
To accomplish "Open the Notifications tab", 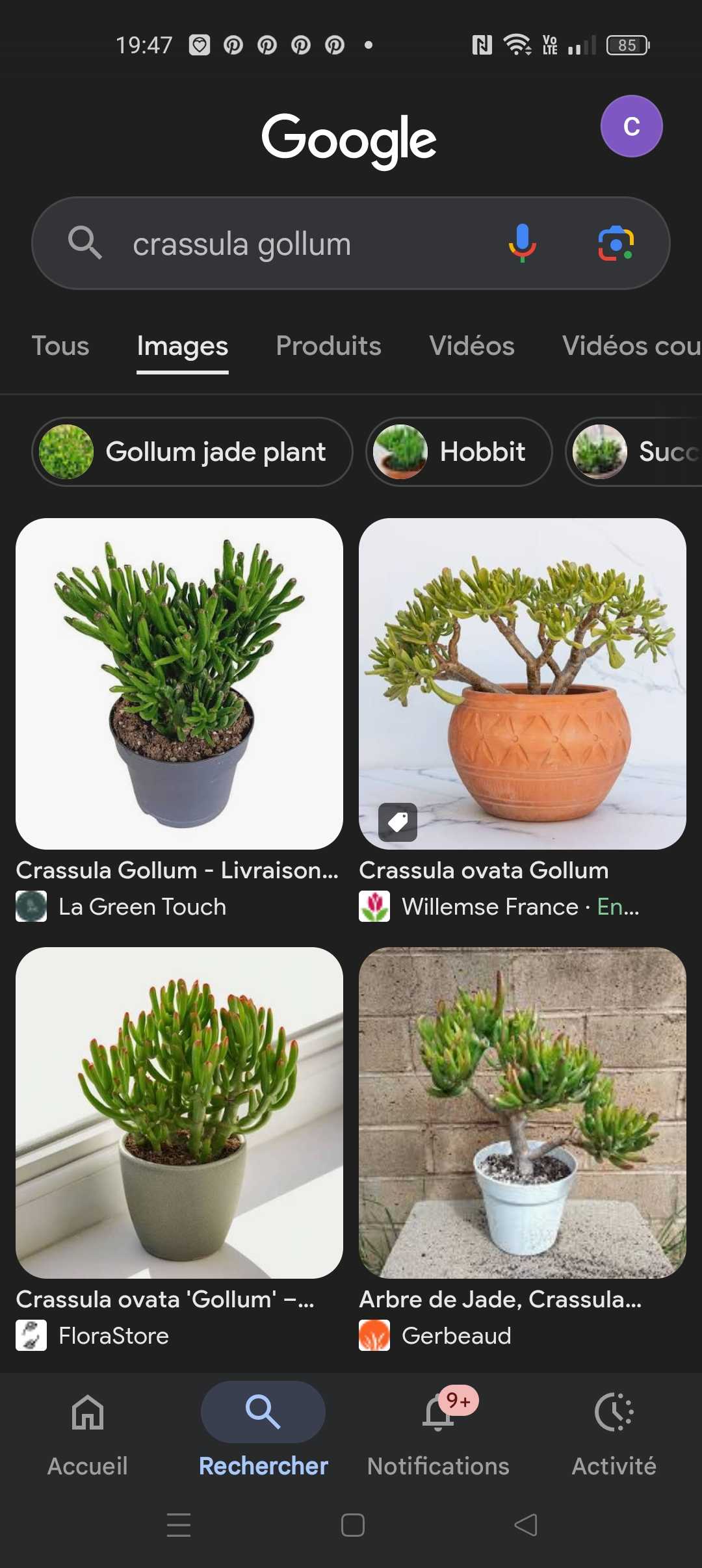I will (x=438, y=1430).
